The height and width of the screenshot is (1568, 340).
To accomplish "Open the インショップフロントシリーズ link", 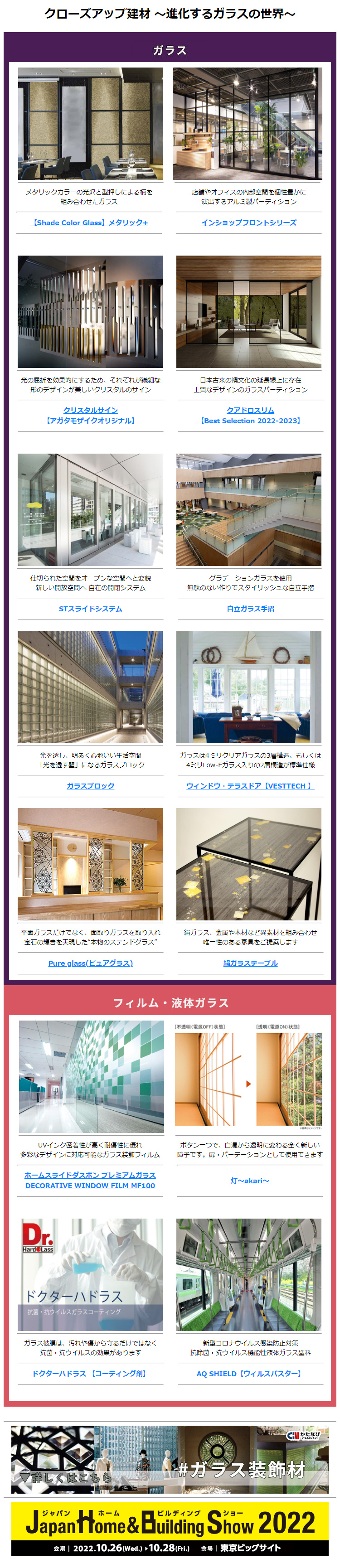I will click(x=248, y=223).
